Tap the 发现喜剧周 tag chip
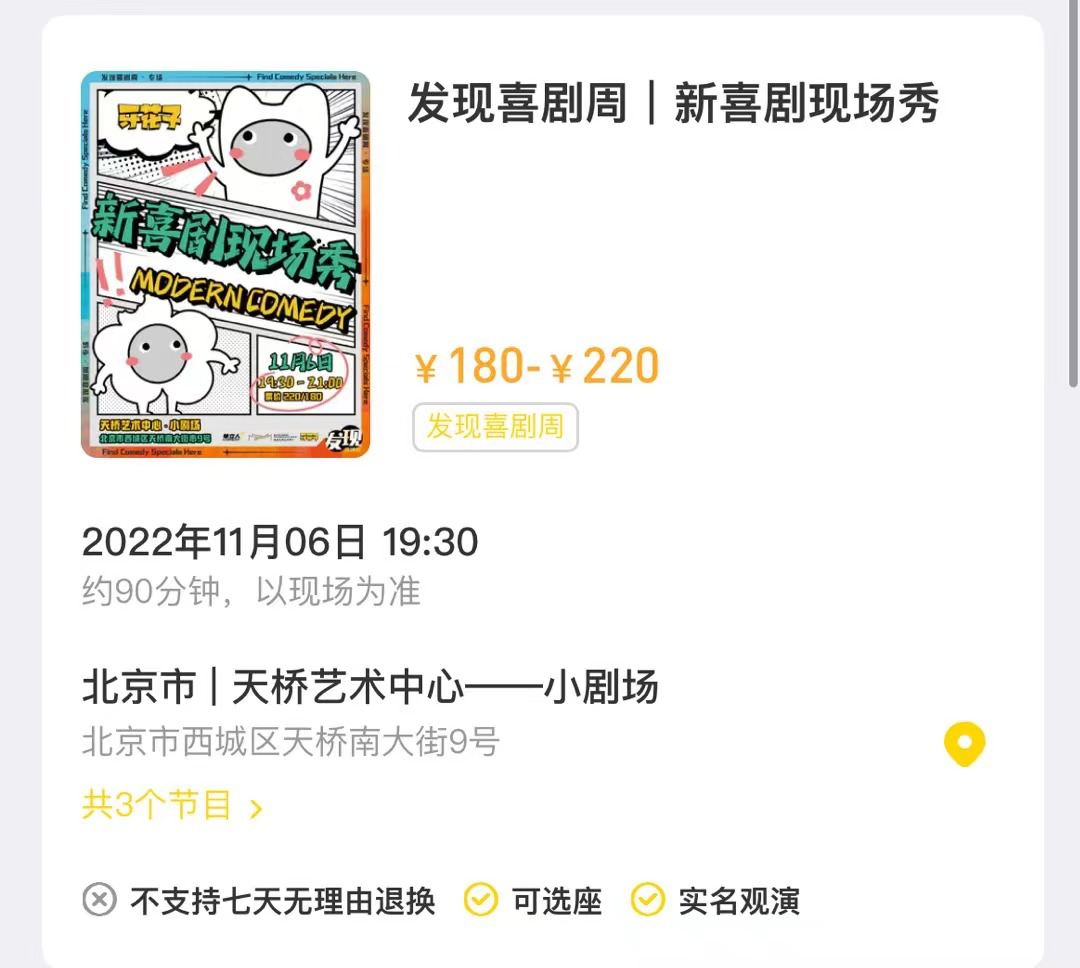This screenshot has height=968, width=1080. 495,427
